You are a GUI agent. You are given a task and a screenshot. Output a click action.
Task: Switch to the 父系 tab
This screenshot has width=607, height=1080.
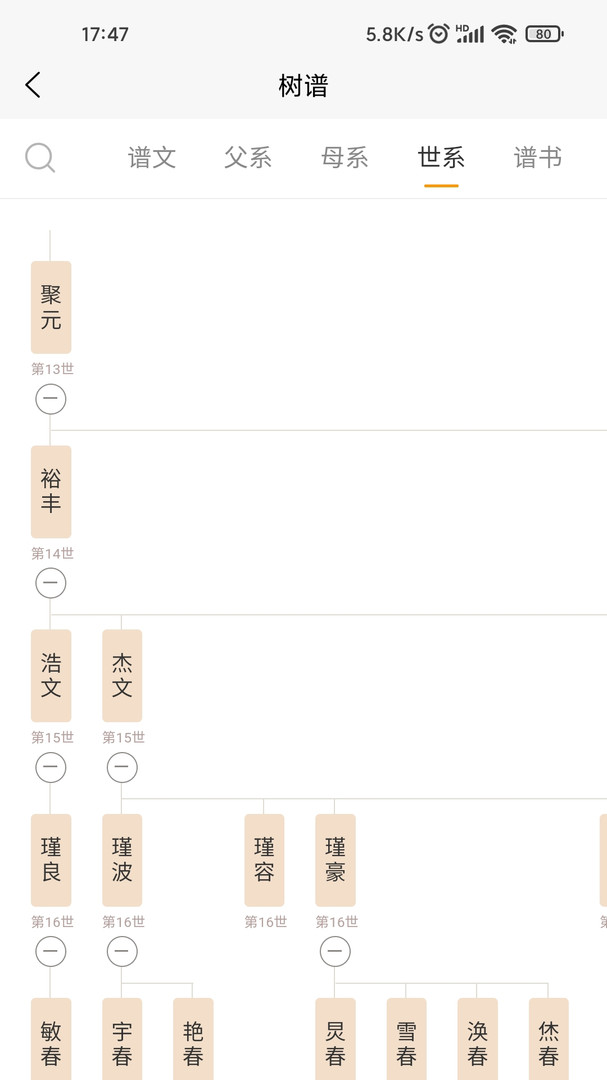(x=248, y=158)
